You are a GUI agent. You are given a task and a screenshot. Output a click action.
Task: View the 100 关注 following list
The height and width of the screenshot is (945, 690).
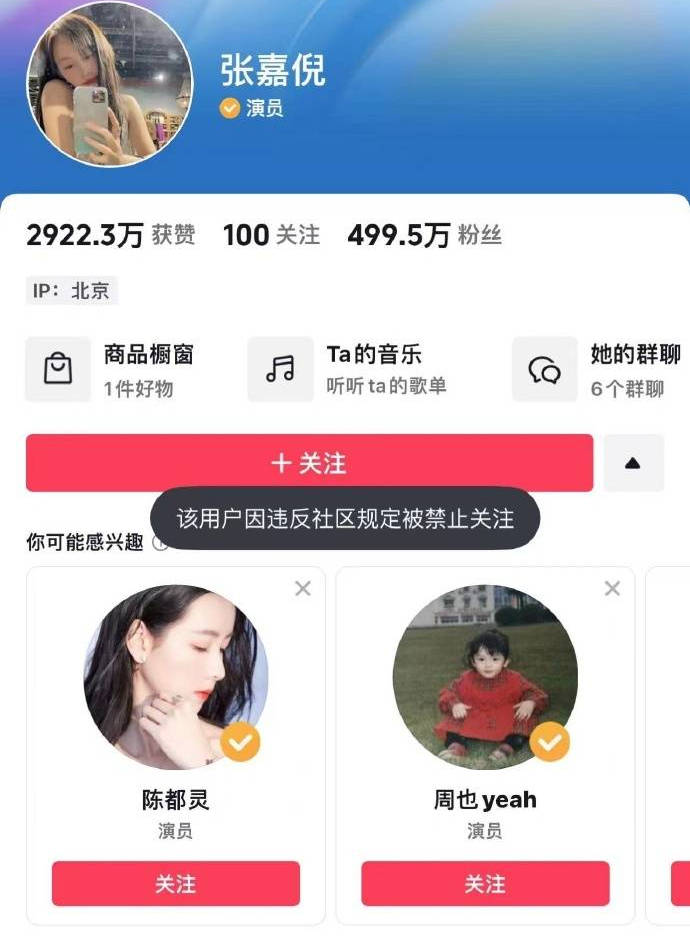coord(271,236)
